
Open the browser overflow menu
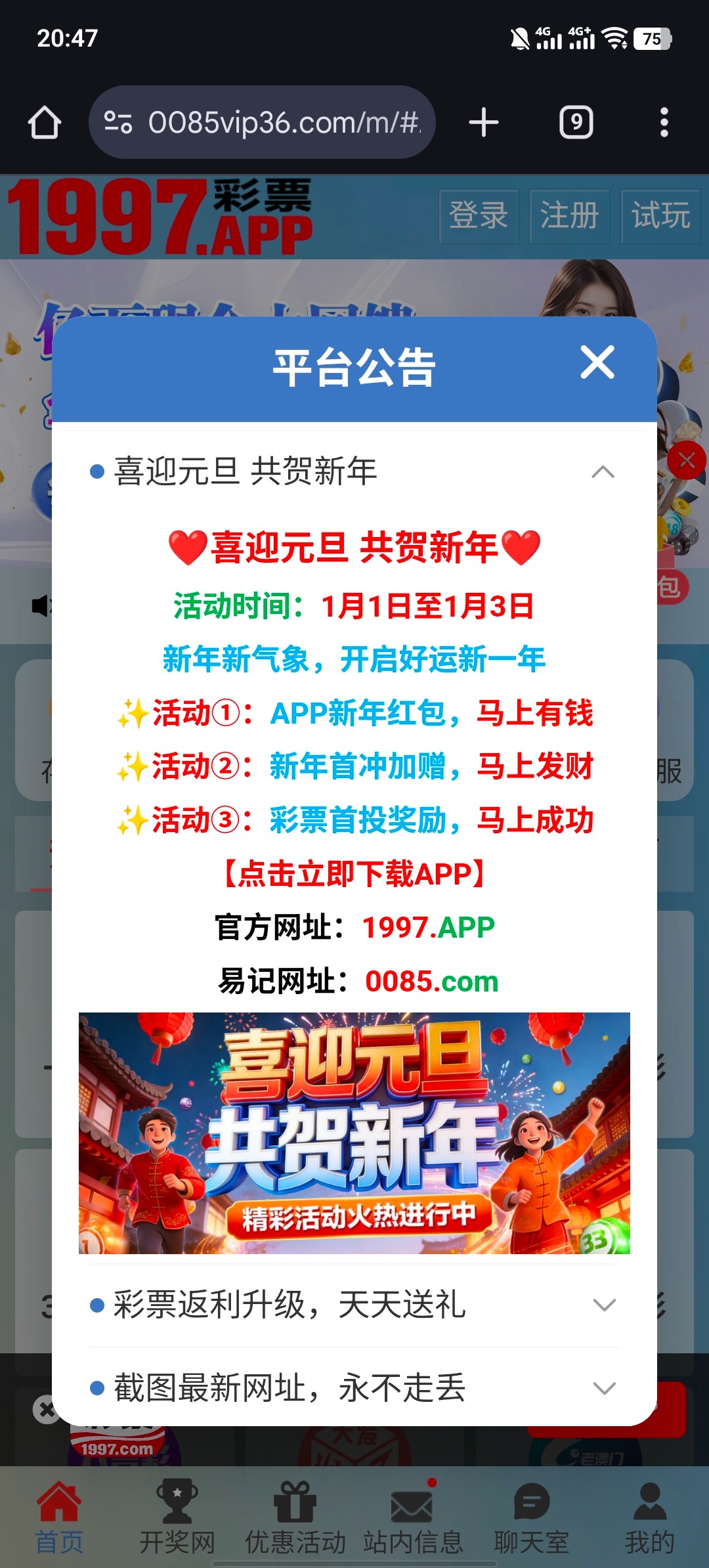coord(664,123)
